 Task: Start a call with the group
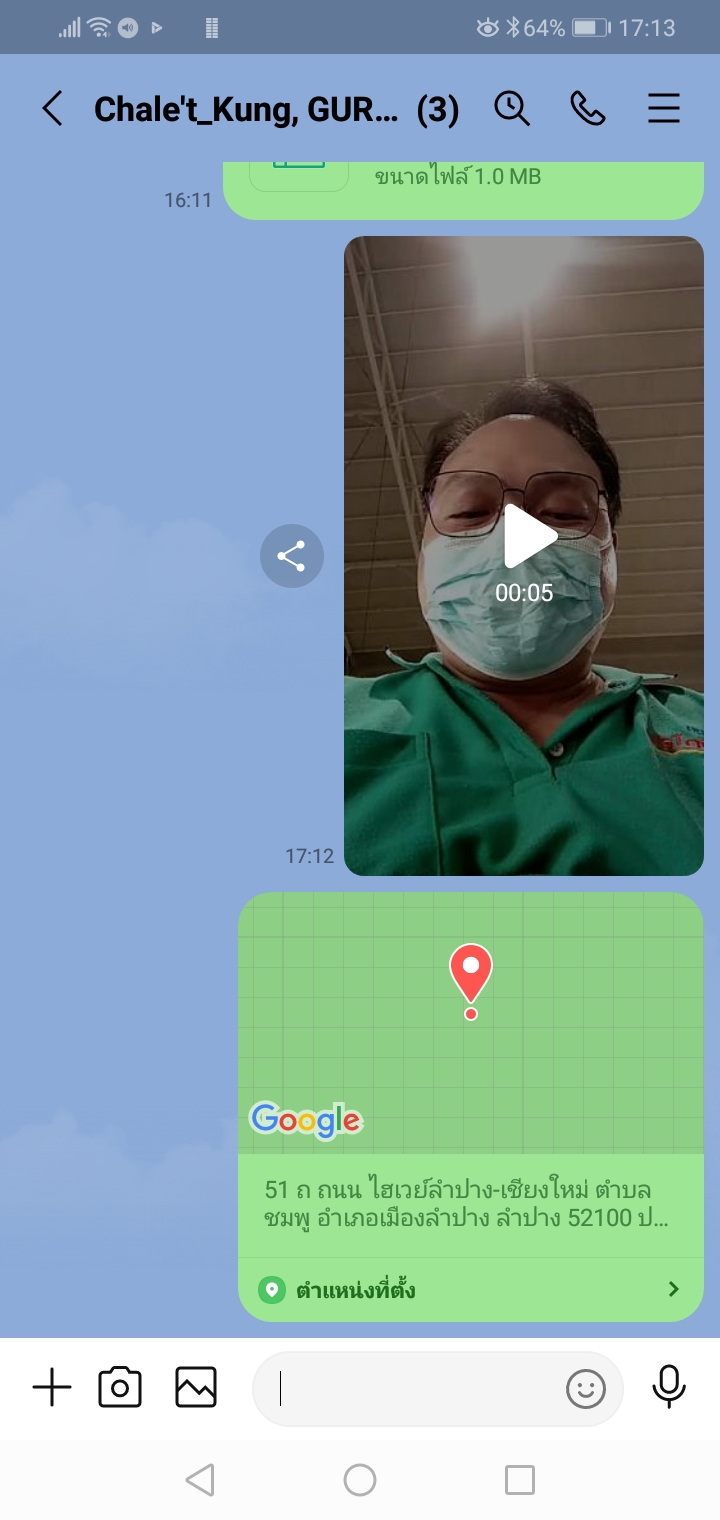(588, 108)
